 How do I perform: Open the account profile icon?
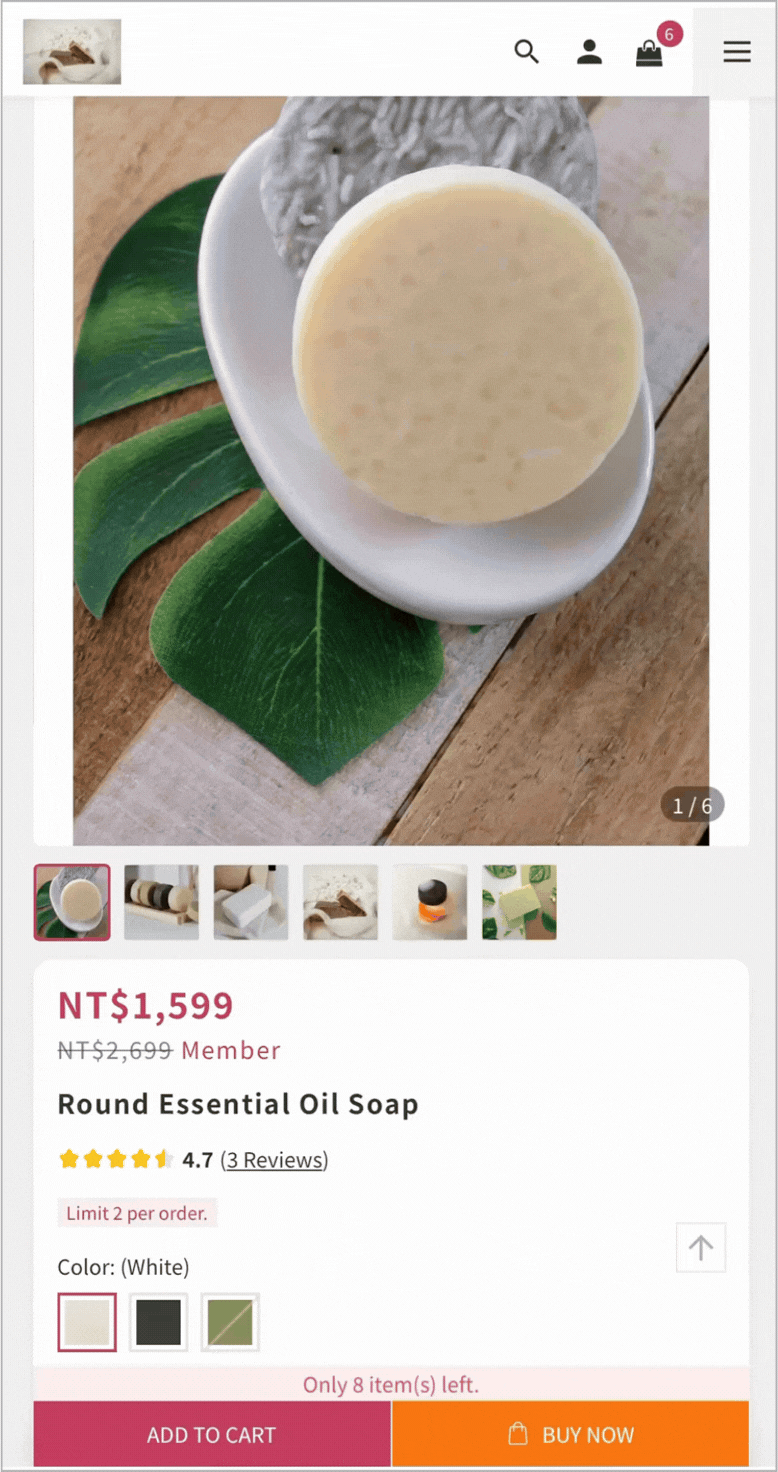pyautogui.click(x=589, y=52)
